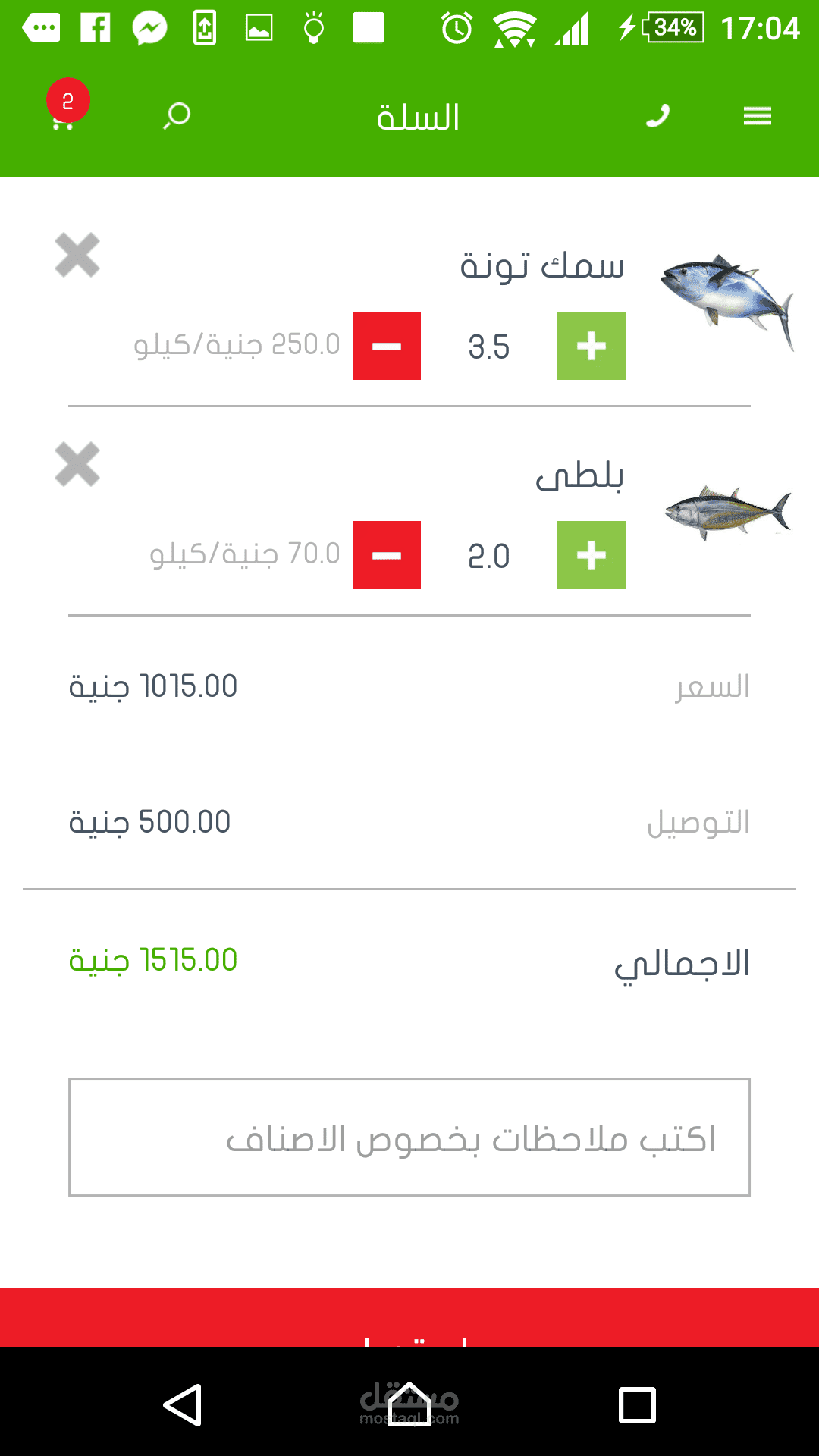Open the system recent apps view
Viewport: 819px width, 1456px height.
click(637, 1405)
